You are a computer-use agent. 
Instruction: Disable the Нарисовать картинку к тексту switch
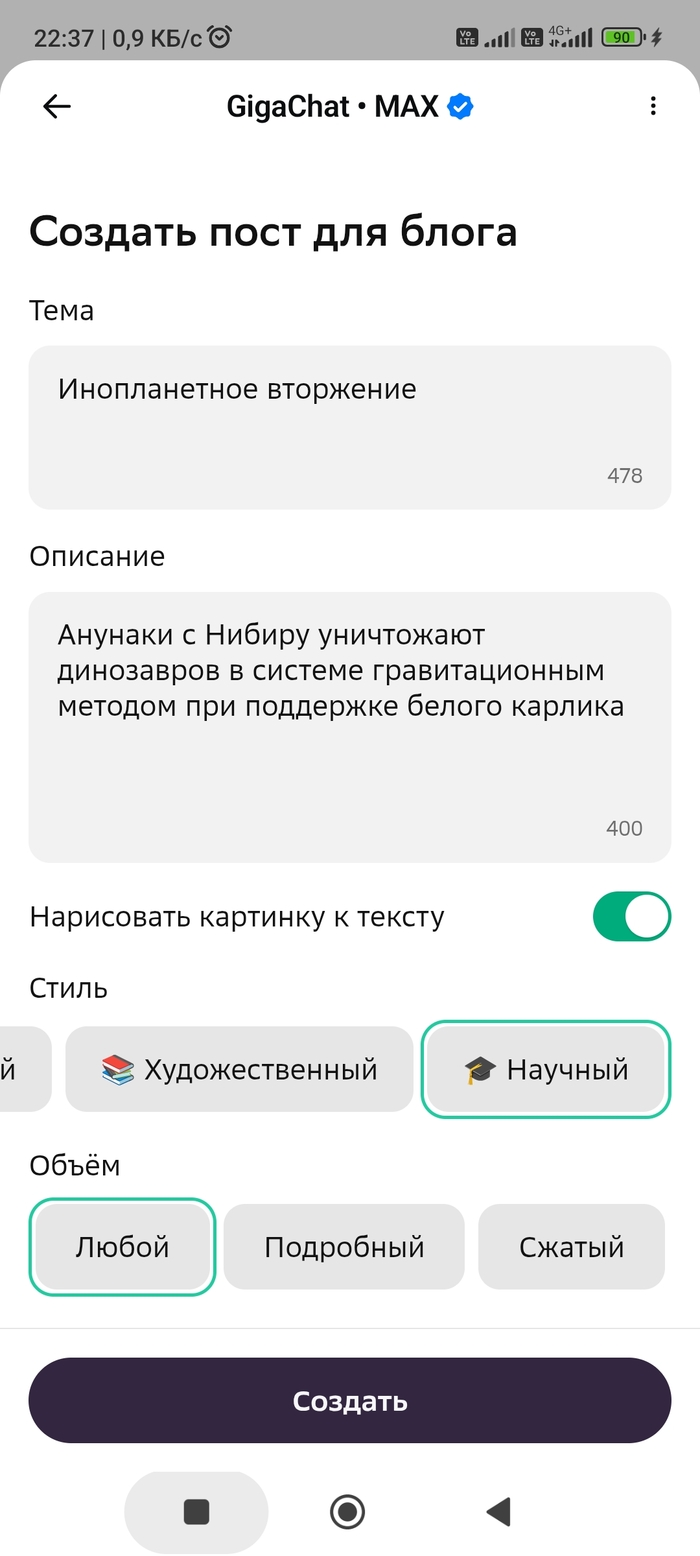point(631,917)
